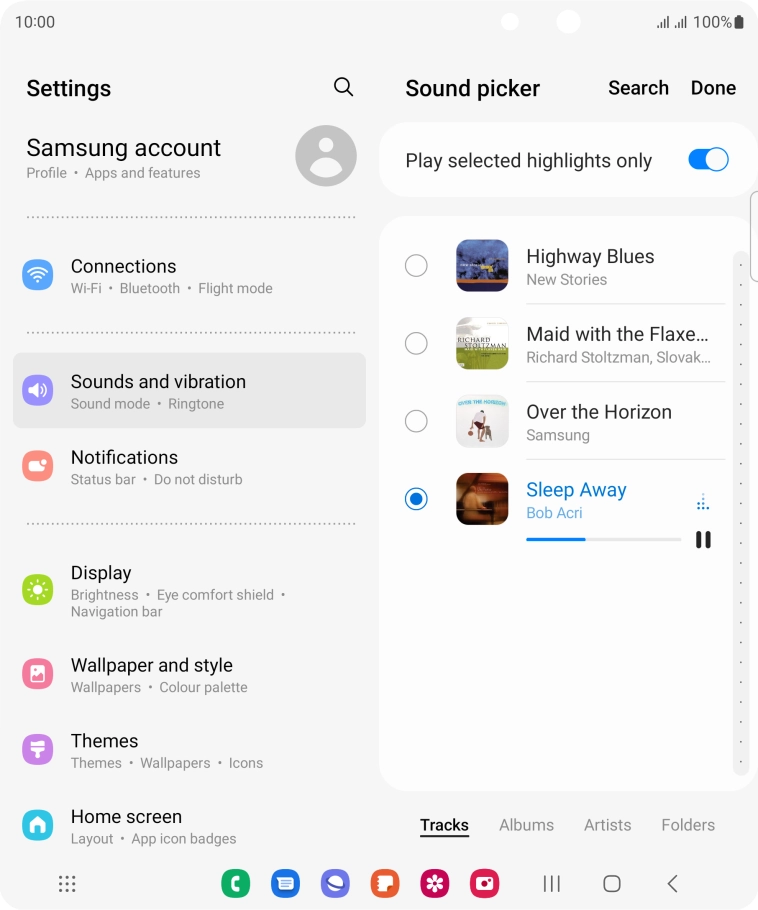Open the Settings search icon

343,87
